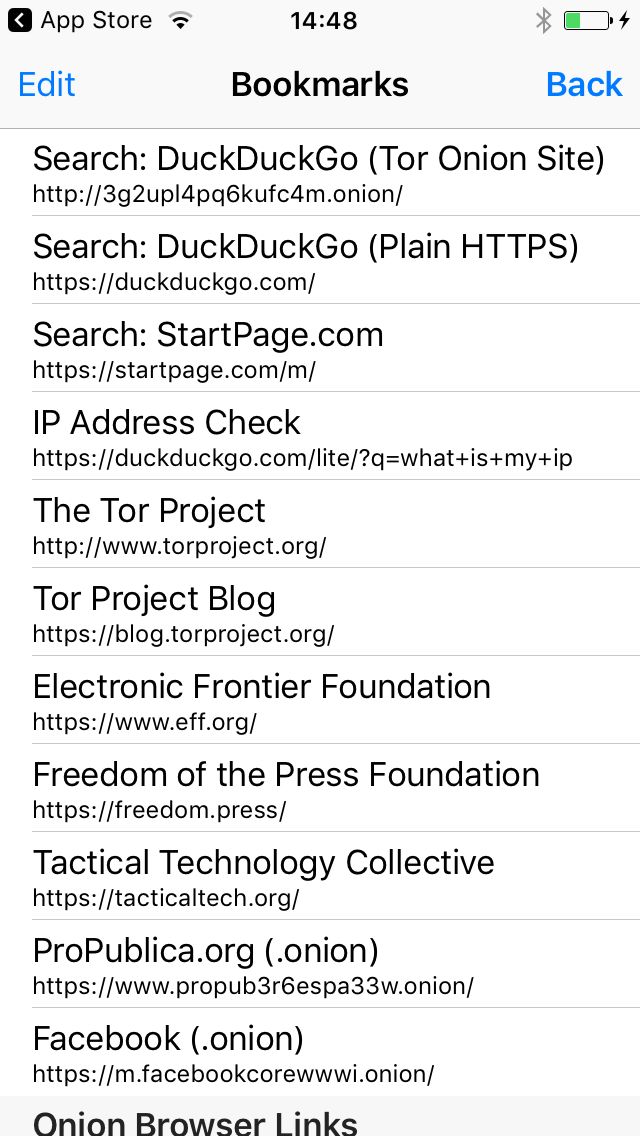Viewport: 640px width, 1136px height.
Task: Open the Facebook onion bookmark
Action: 320,1052
